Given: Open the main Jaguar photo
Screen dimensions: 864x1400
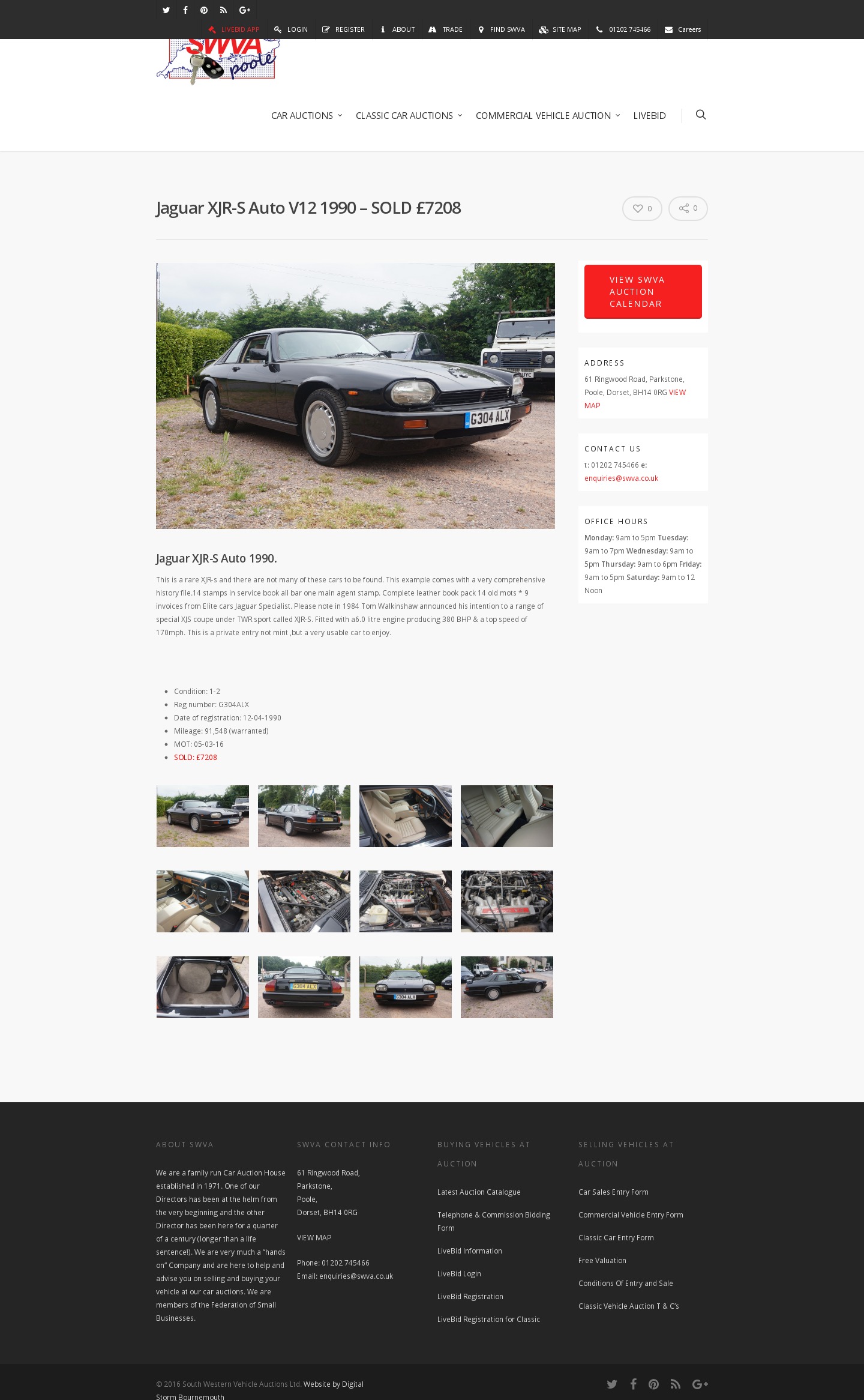Looking at the screenshot, I should coord(355,396).
